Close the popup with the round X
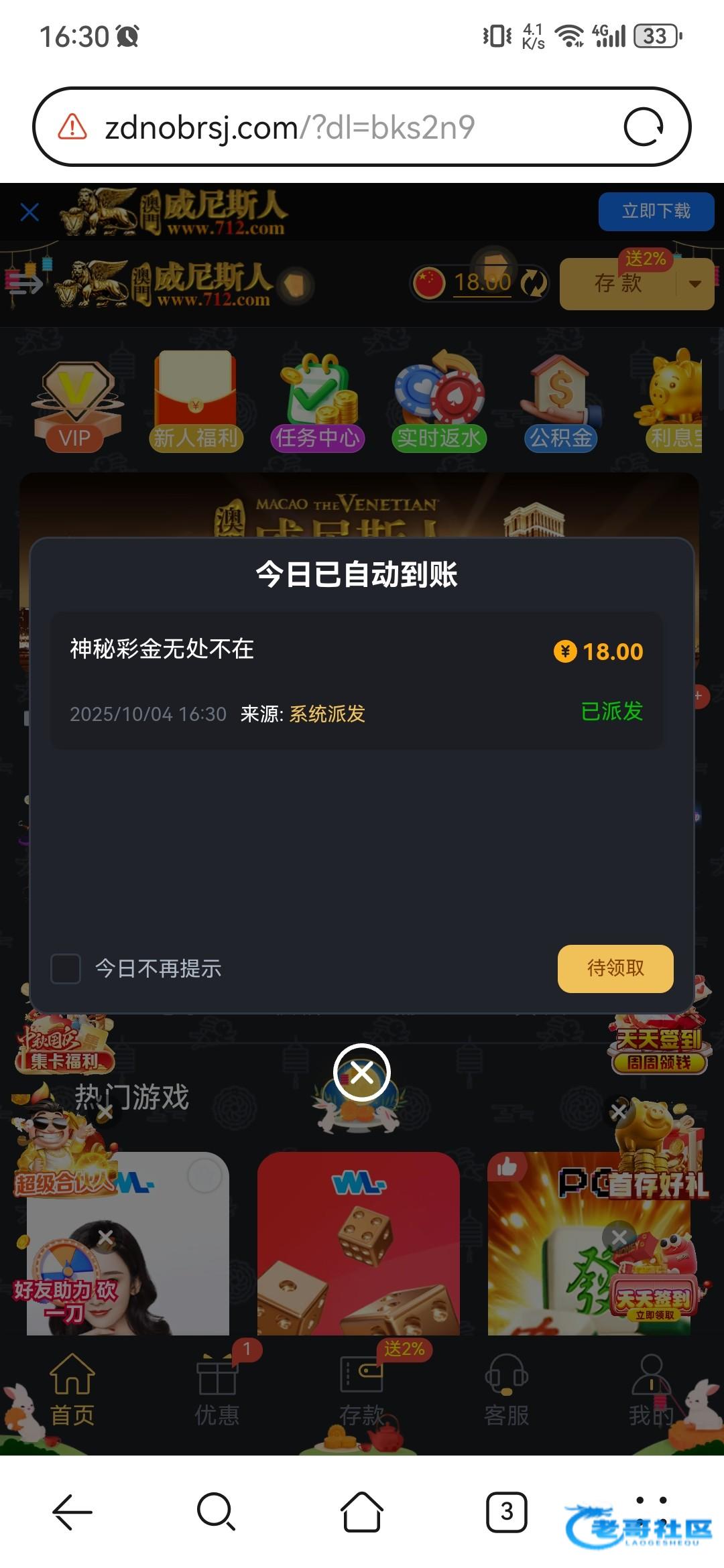 click(x=362, y=1072)
